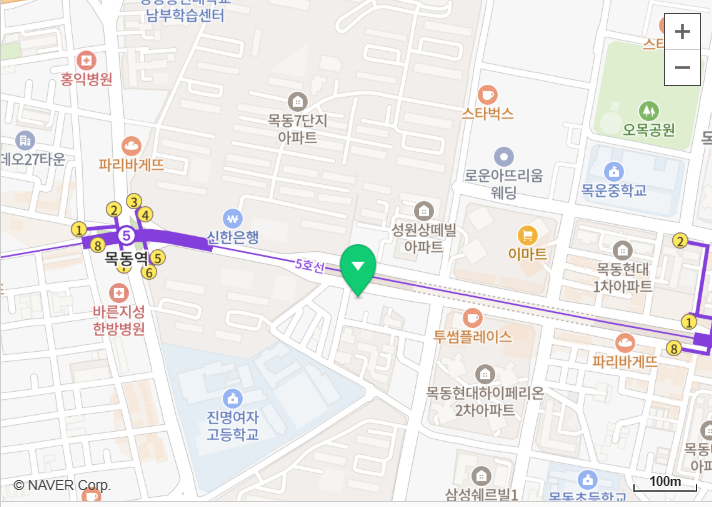Open the 홍익병원 hospital marker
Viewport: 712px width, 507px height.
(86, 58)
